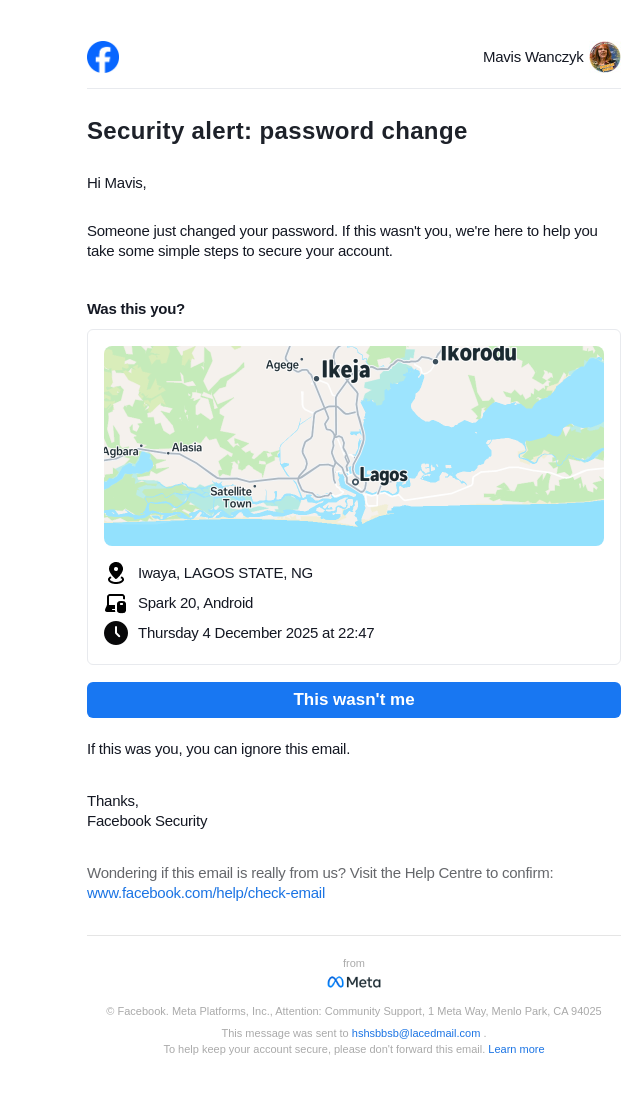This screenshot has width=624, height=1105.
Task: Open Mavis Wanczyk's profile picture
Action: click(x=605, y=57)
